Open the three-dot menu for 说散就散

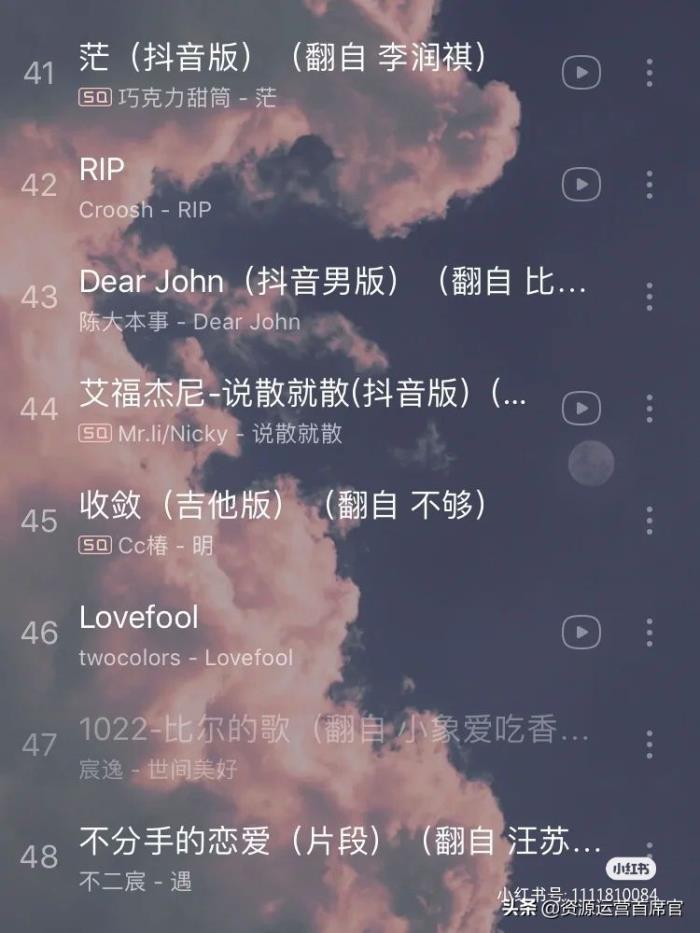pos(649,408)
